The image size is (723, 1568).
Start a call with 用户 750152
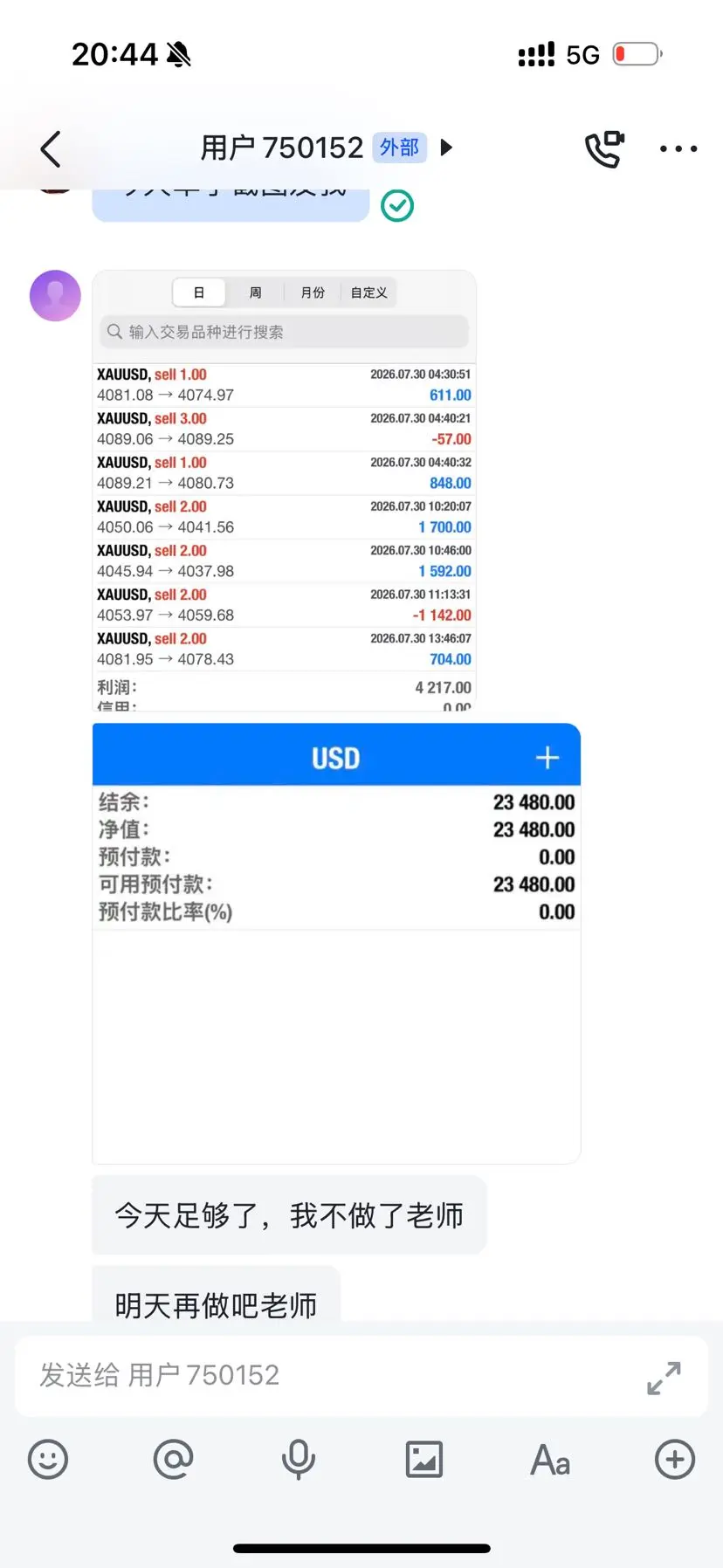pos(604,149)
